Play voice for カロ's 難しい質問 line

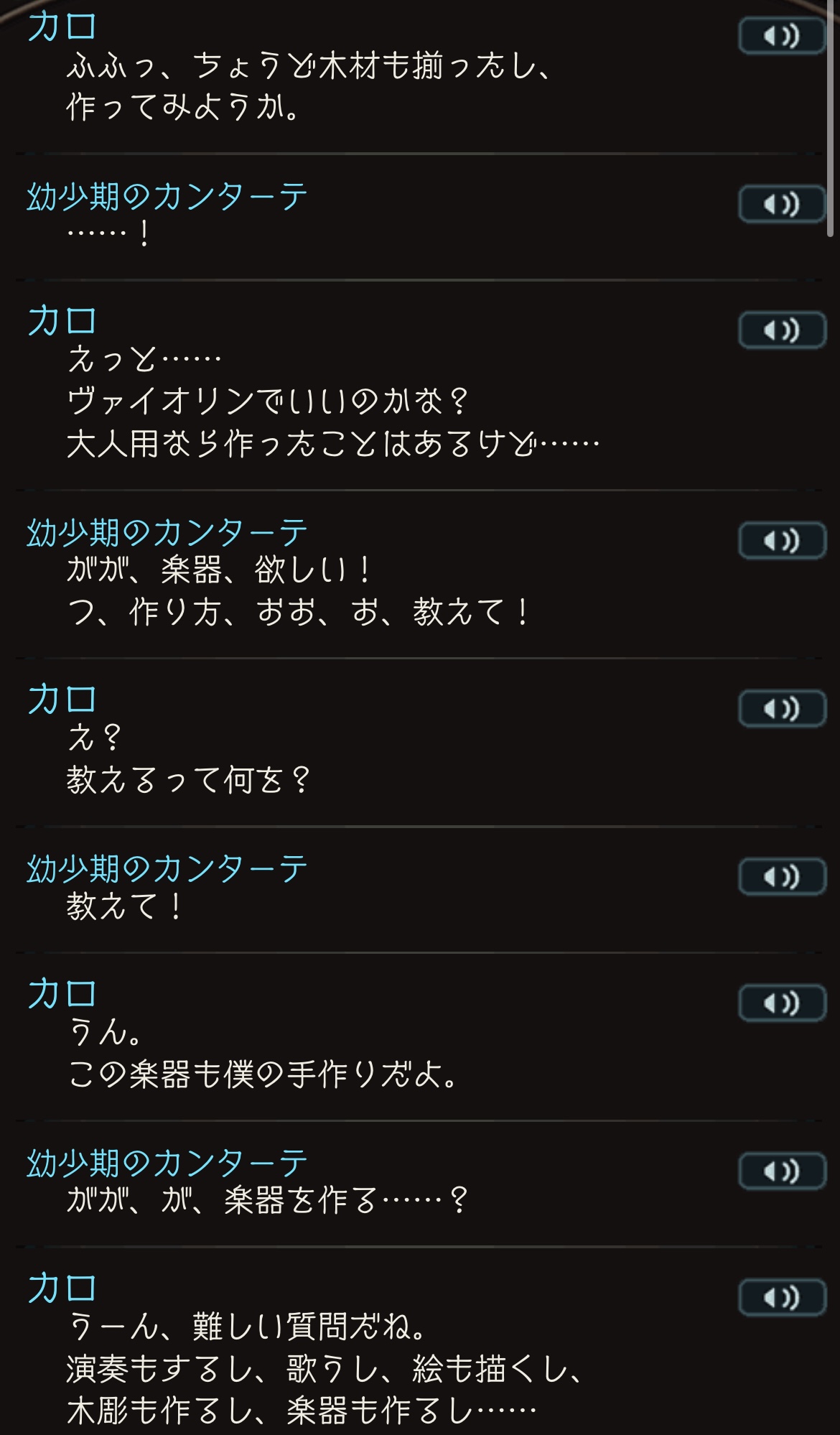(x=782, y=1297)
